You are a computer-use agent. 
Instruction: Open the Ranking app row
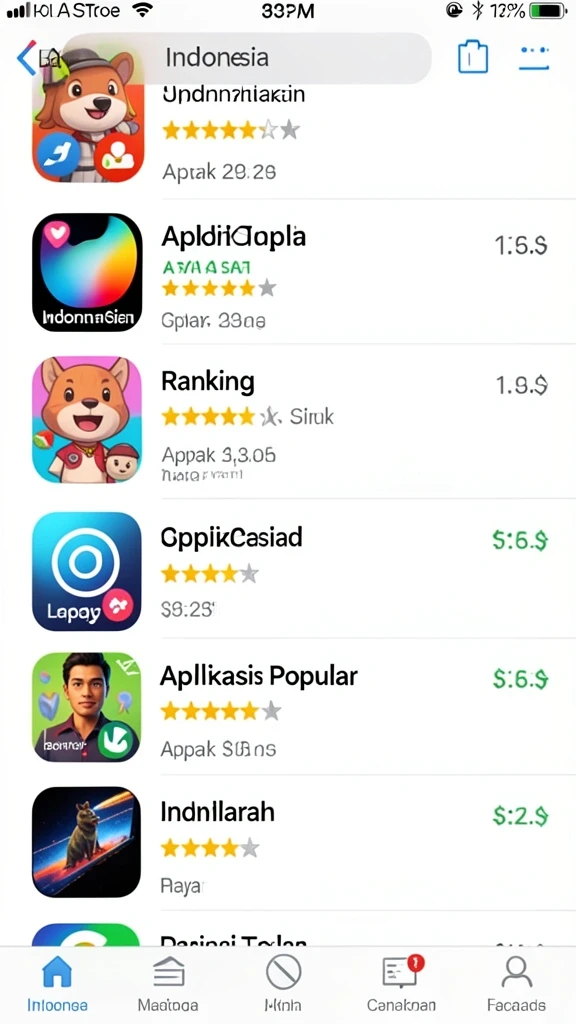304,421
